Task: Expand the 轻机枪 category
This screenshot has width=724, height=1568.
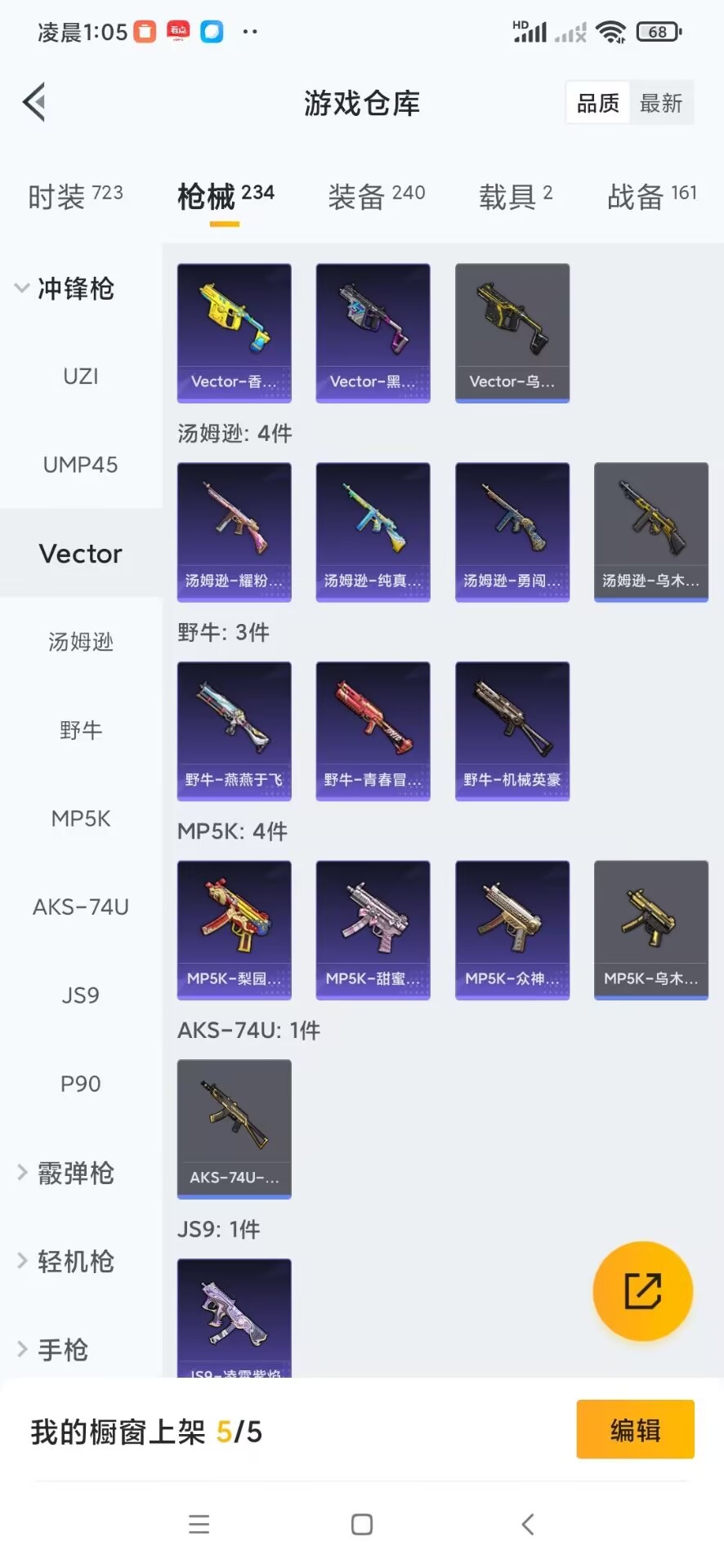Action: click(65, 1261)
